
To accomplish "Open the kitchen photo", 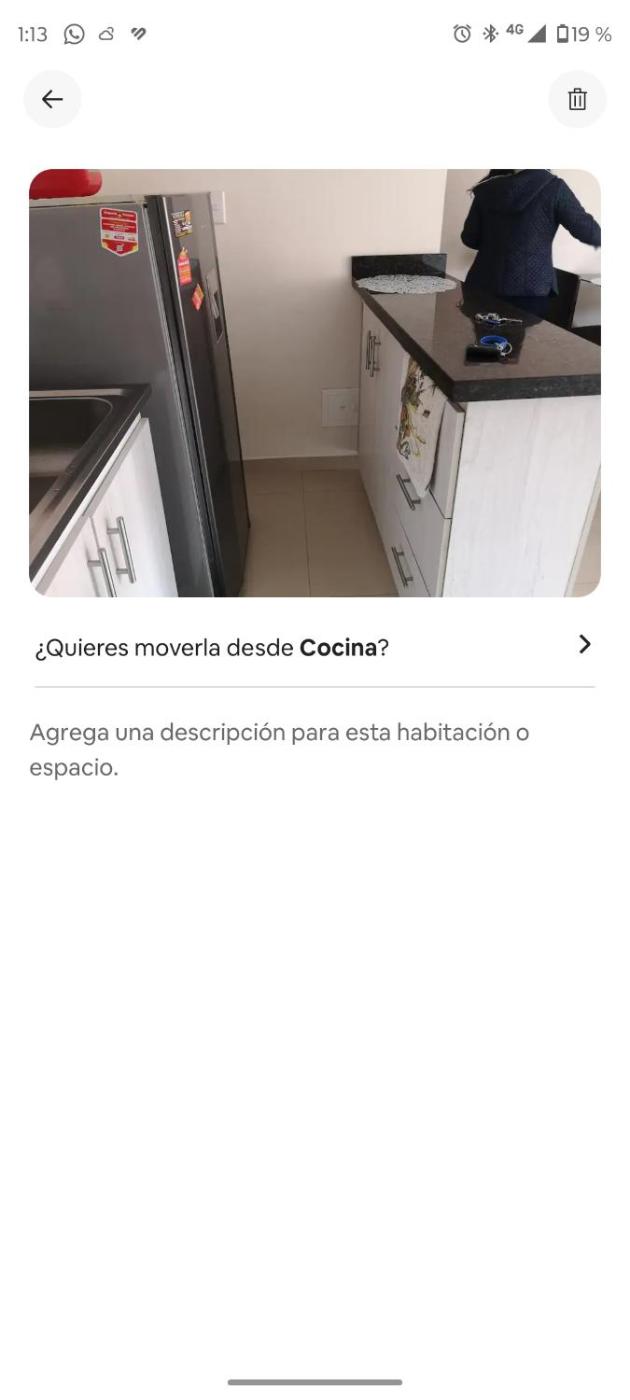I will pyautogui.click(x=314, y=383).
